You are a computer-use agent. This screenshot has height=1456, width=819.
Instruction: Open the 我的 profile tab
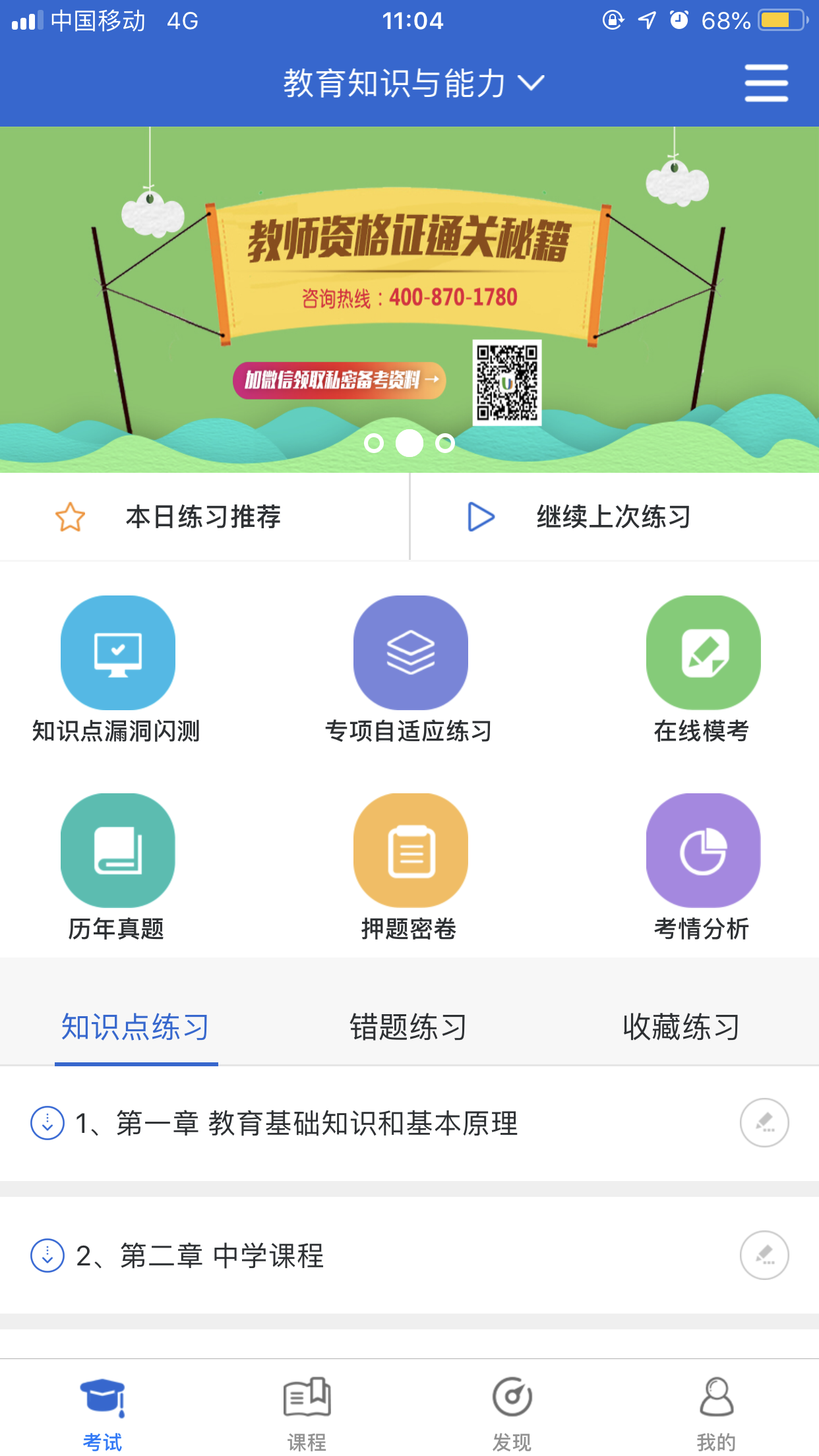click(717, 1405)
